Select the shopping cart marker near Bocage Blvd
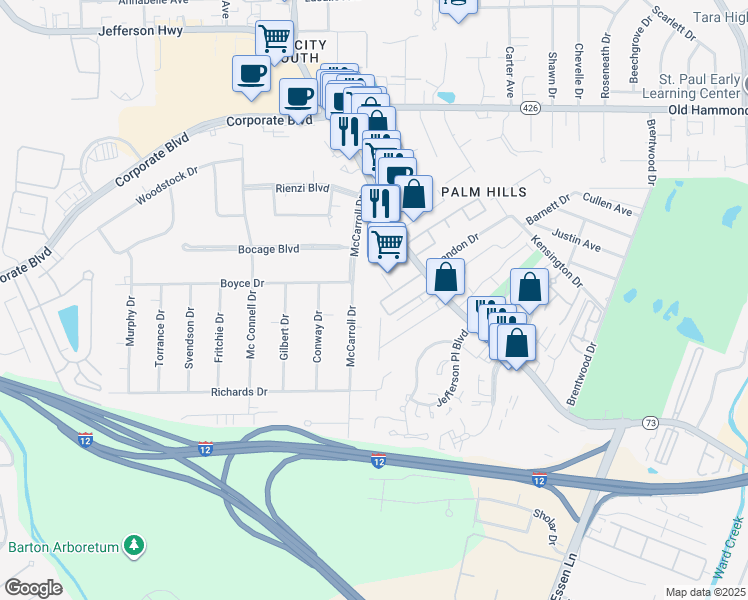Viewport: 748px width, 600px height. pos(387,248)
